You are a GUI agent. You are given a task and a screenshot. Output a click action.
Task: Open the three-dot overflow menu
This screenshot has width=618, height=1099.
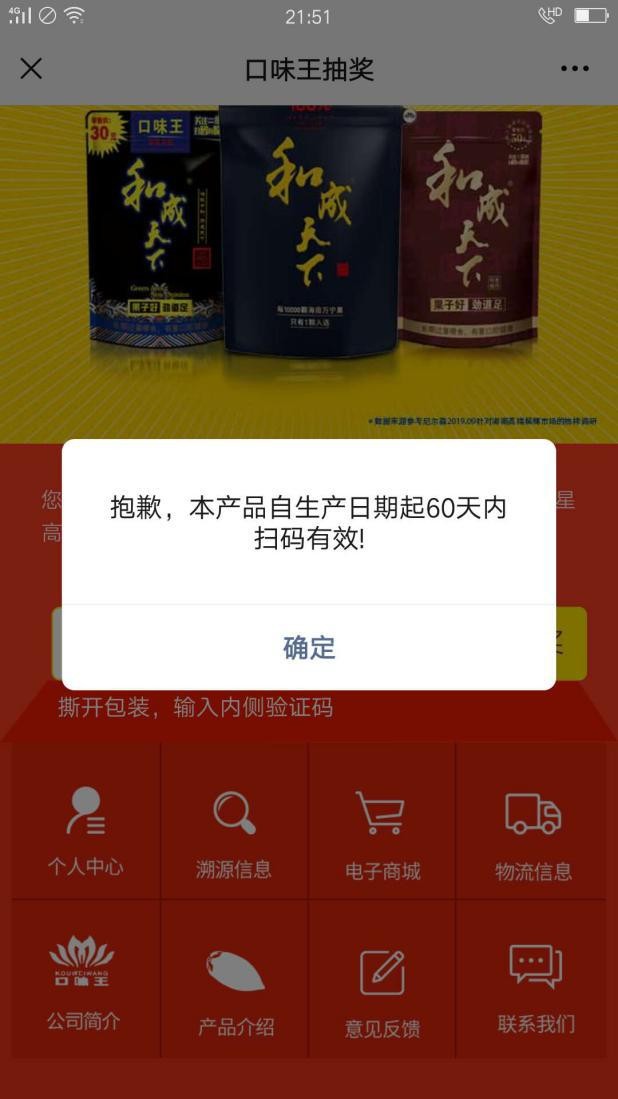[x=575, y=68]
